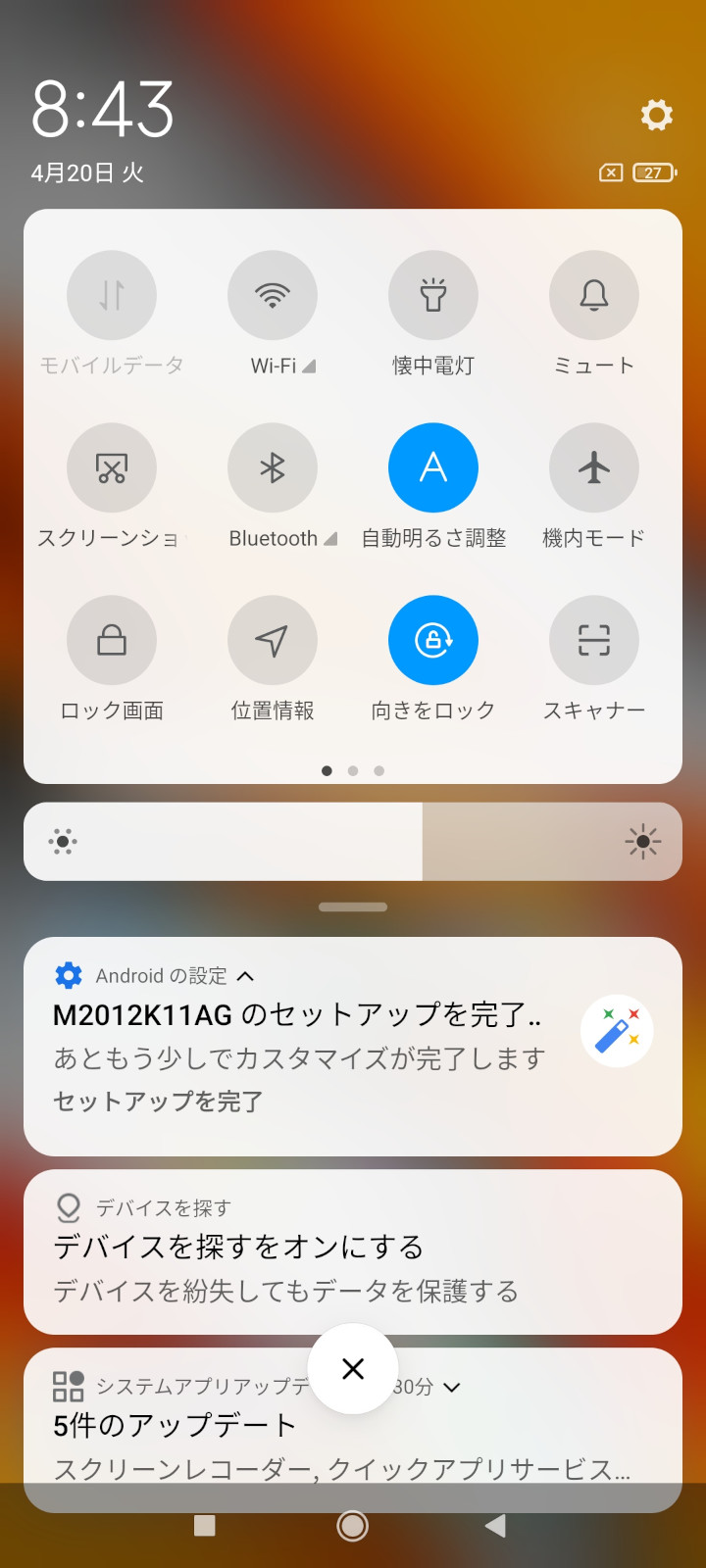
Task: Go to the home screen
Action: point(353,1525)
